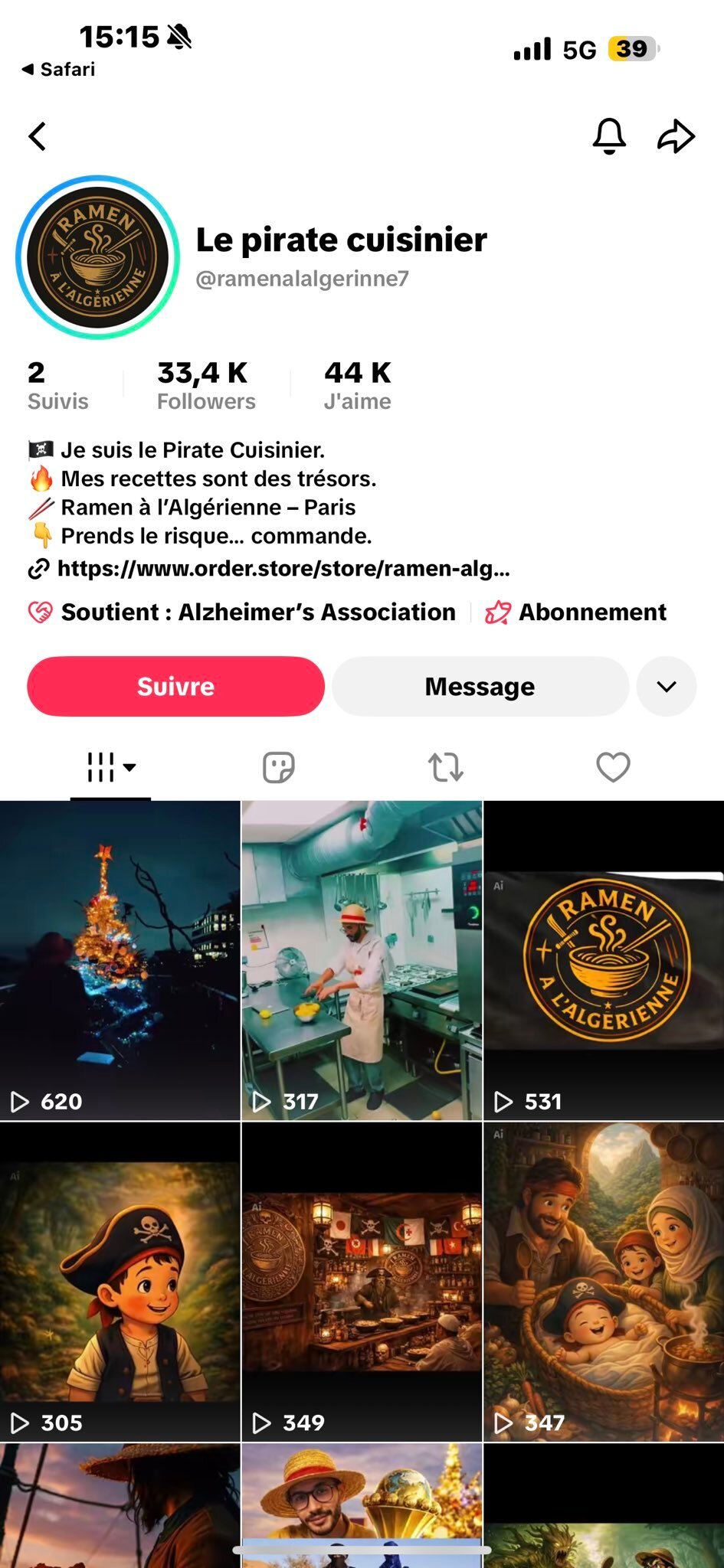Open the Ramen logo video with 531 views

(604, 960)
